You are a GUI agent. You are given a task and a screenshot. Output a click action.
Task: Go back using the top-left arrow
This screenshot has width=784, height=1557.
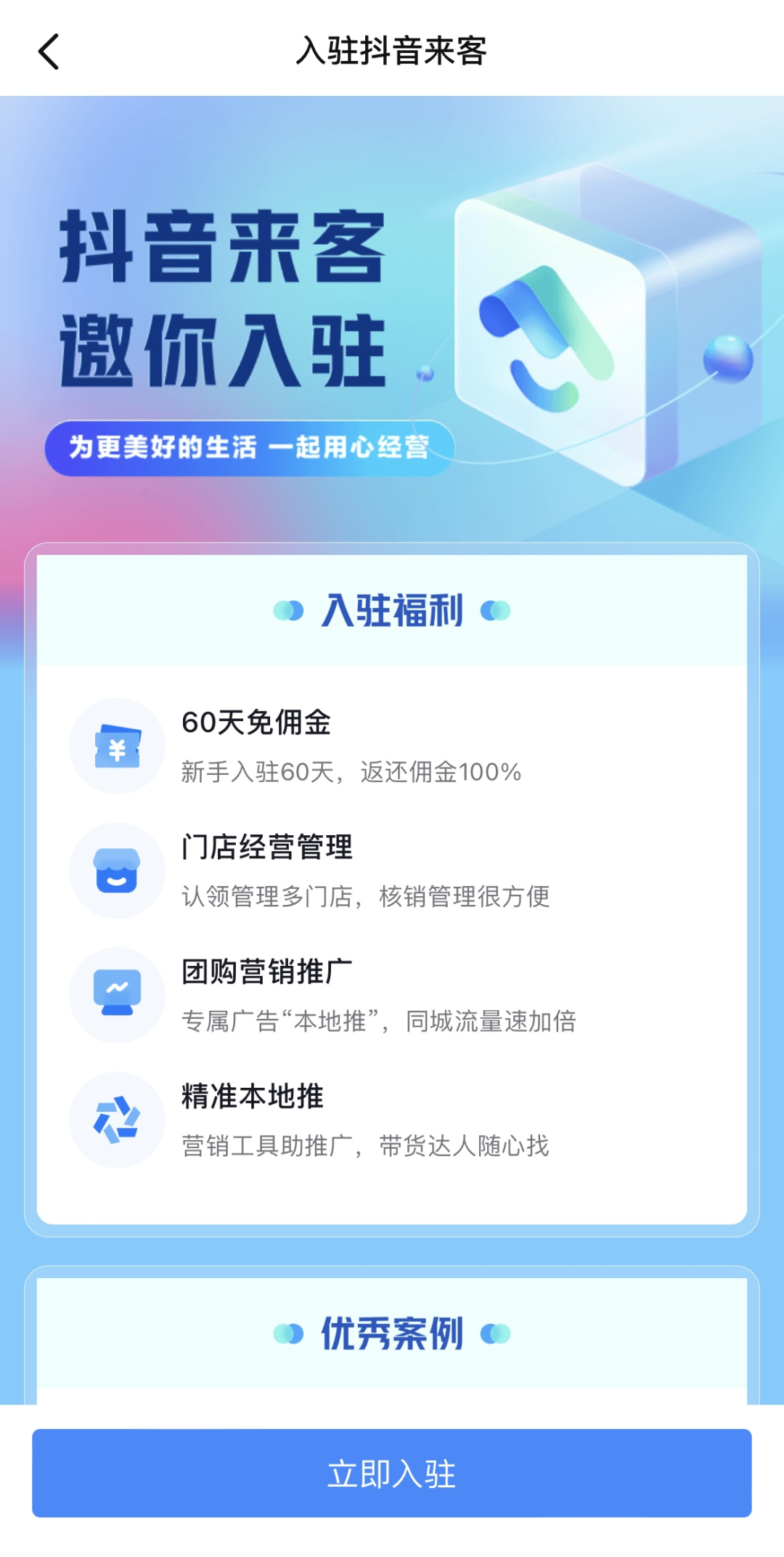(48, 52)
